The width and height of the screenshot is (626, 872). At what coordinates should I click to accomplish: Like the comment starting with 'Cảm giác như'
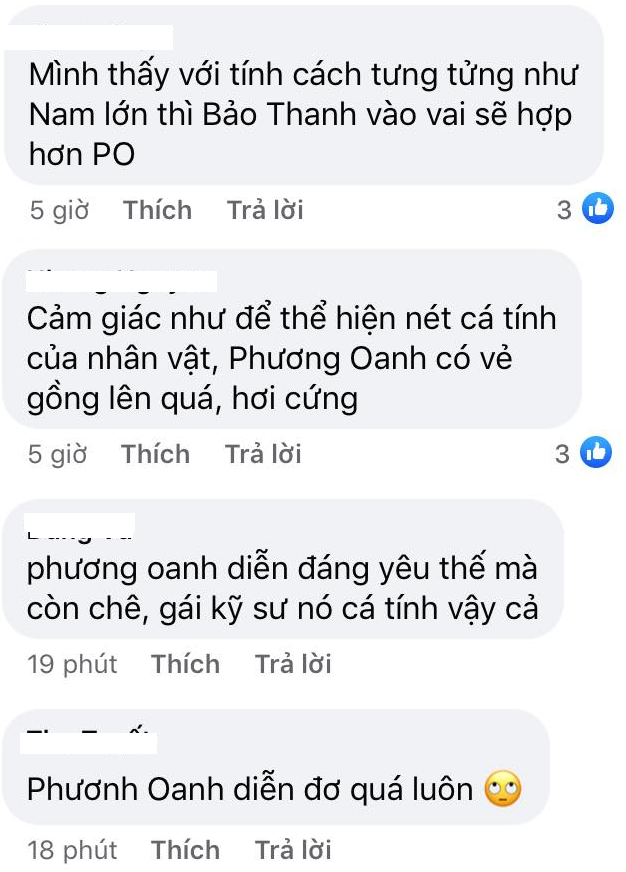(155, 454)
